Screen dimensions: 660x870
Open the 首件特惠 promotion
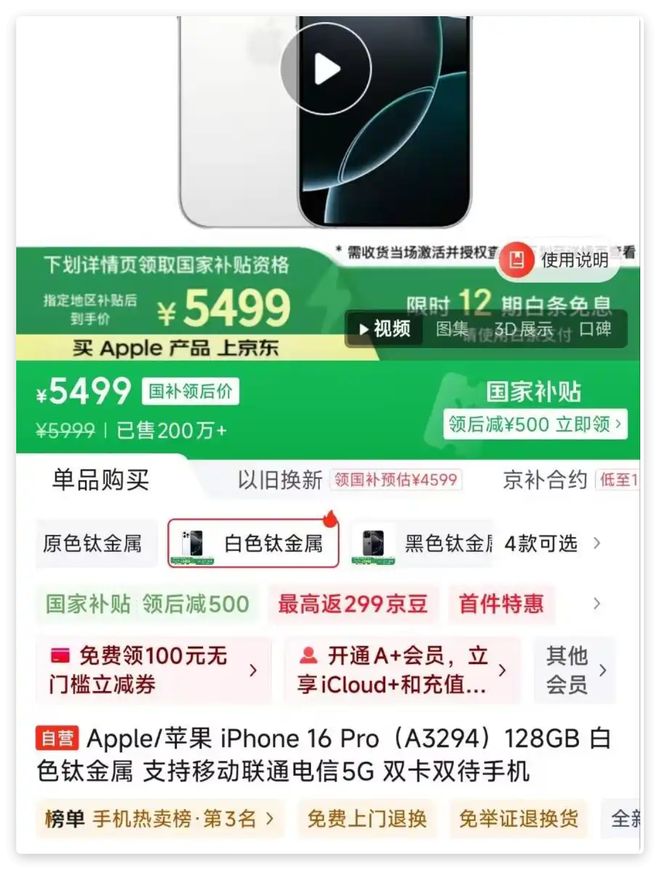pyautogui.click(x=501, y=604)
